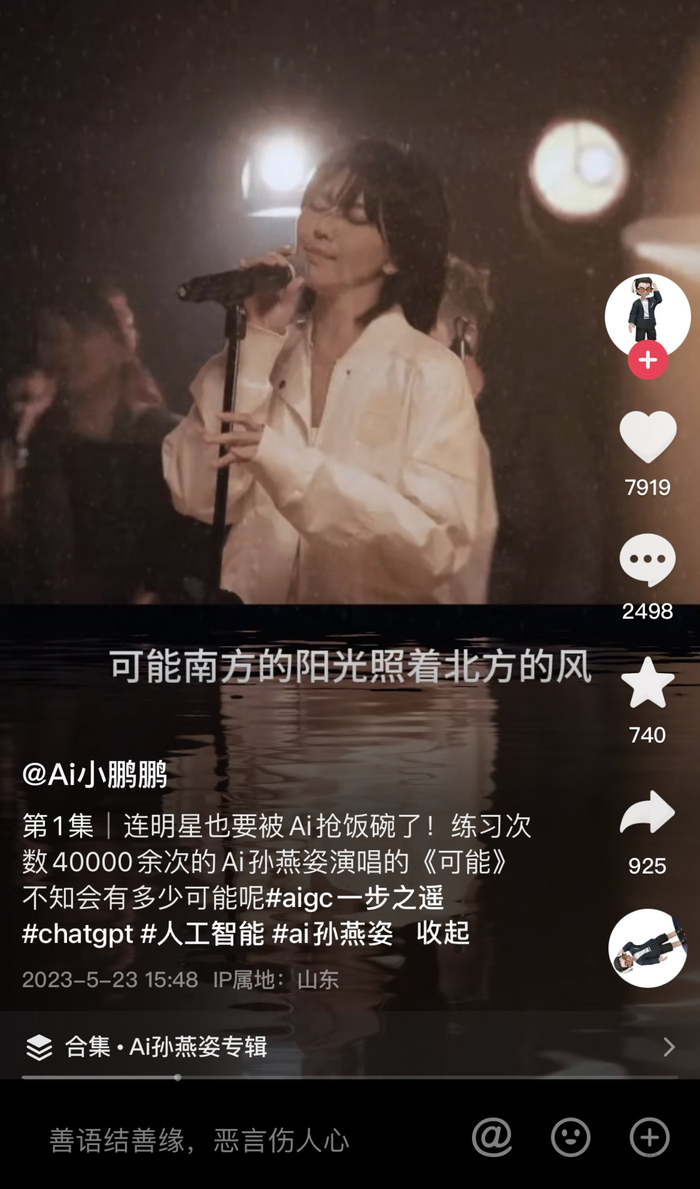Open more attachment options in comment bar
Image resolution: width=700 pixels, height=1189 pixels.
649,1137
